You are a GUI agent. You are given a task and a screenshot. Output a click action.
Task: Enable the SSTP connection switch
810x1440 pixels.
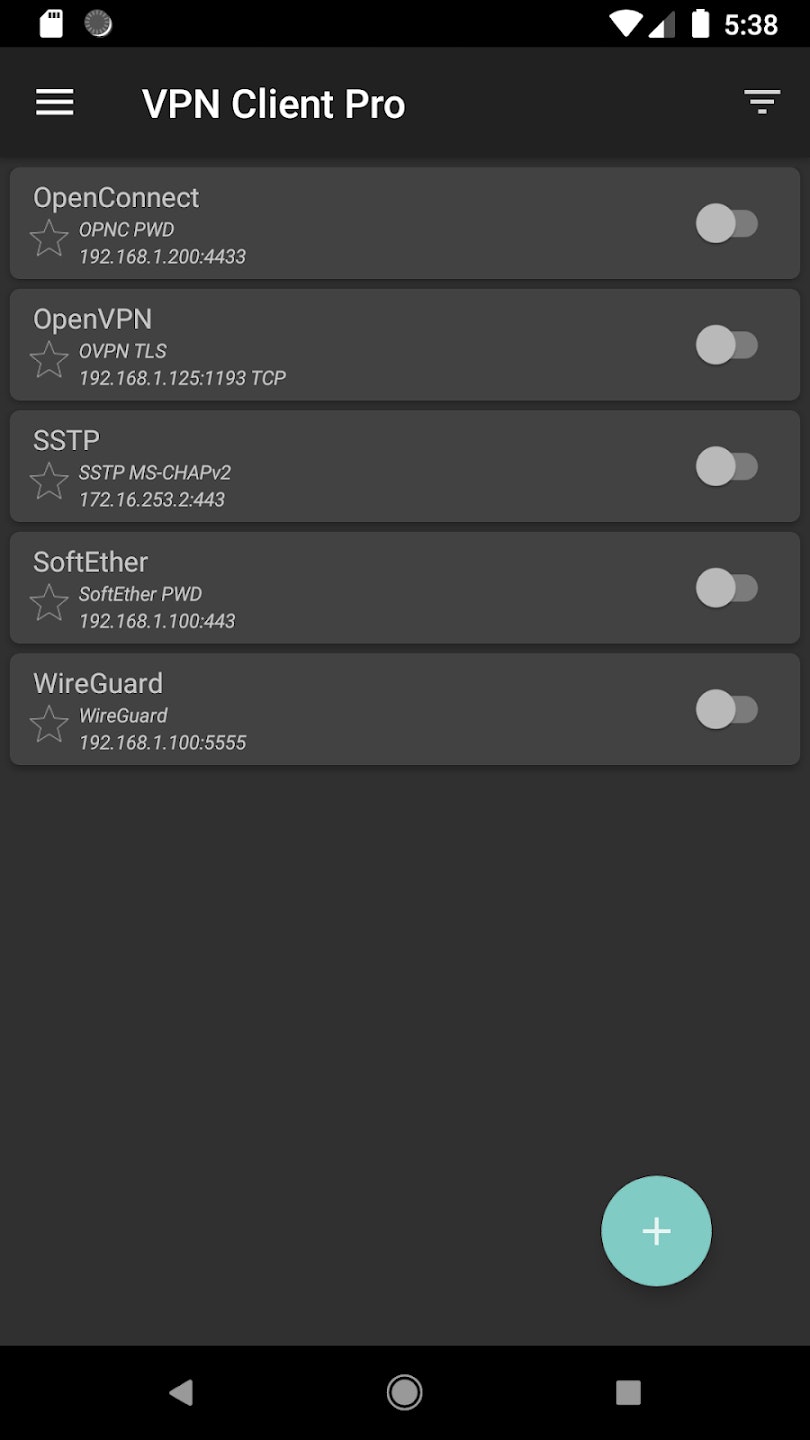[729, 466]
